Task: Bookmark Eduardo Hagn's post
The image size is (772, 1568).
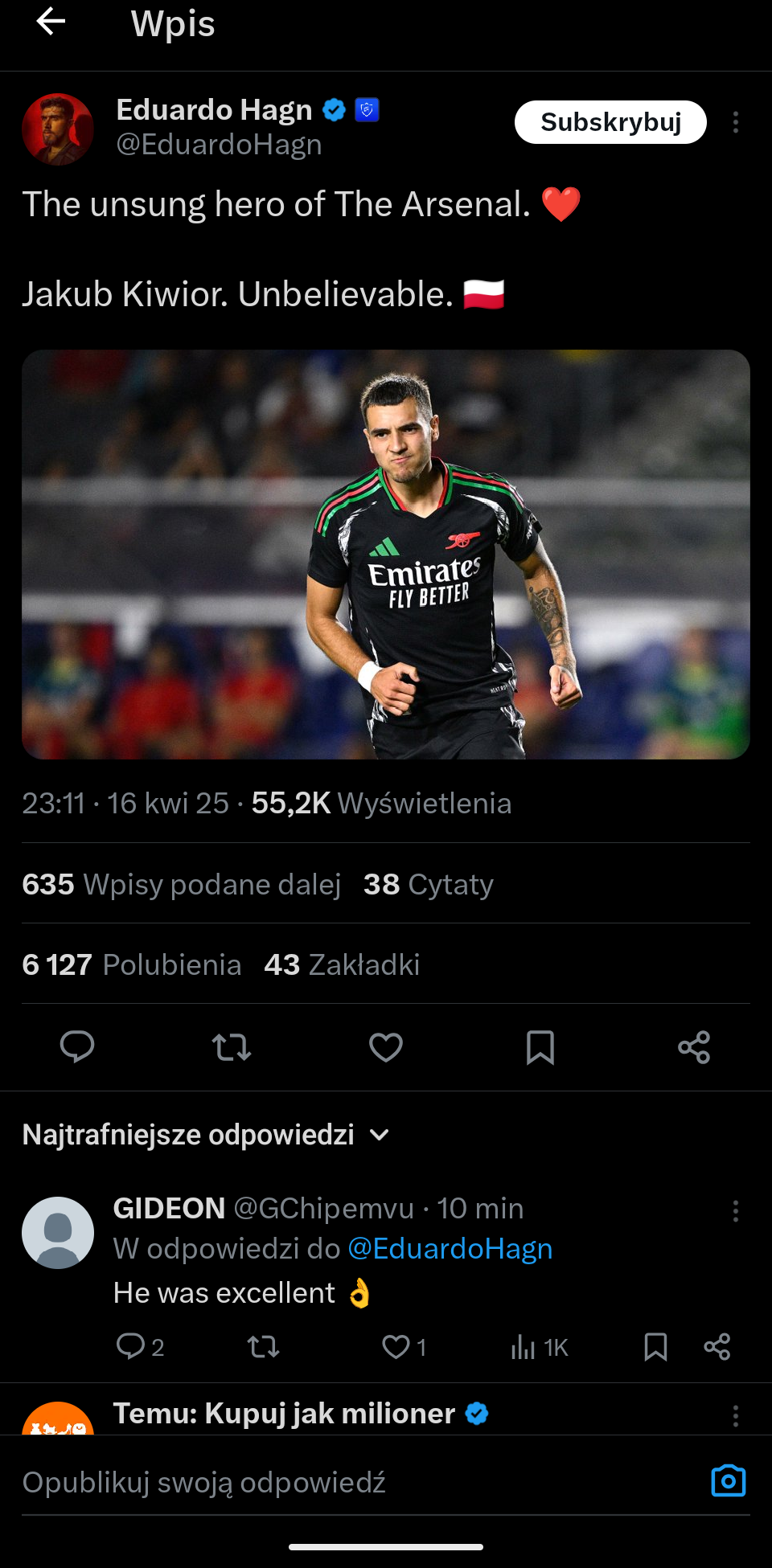Action: 540,1047
